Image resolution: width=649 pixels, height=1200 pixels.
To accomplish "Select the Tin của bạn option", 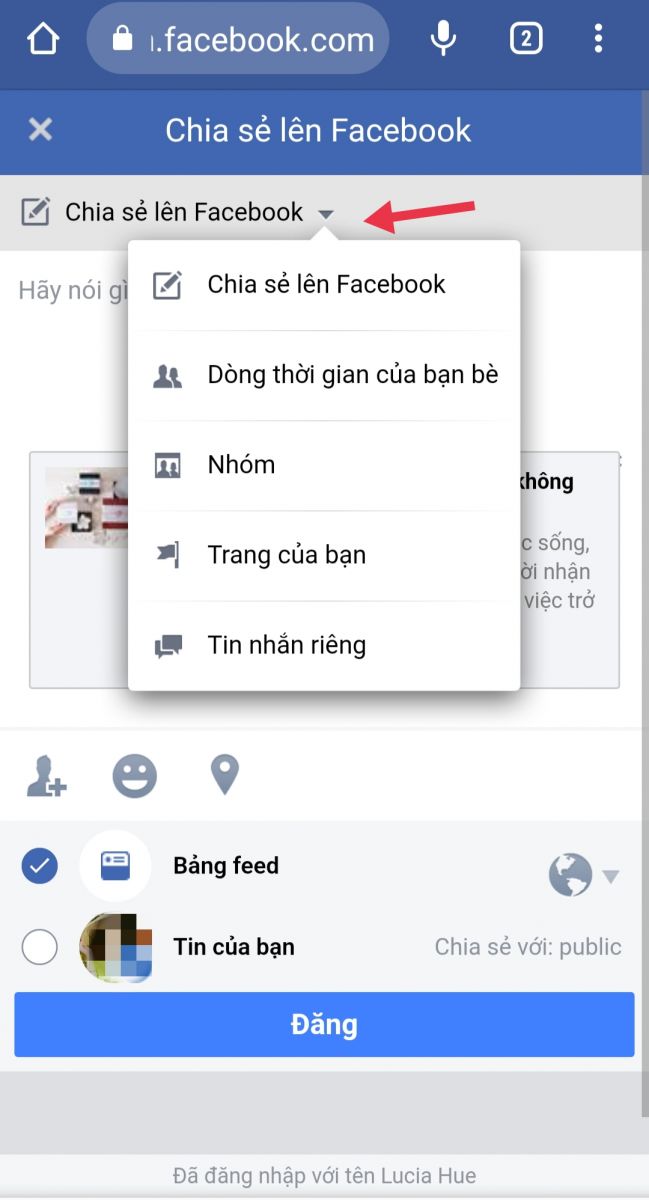I will tap(40, 947).
